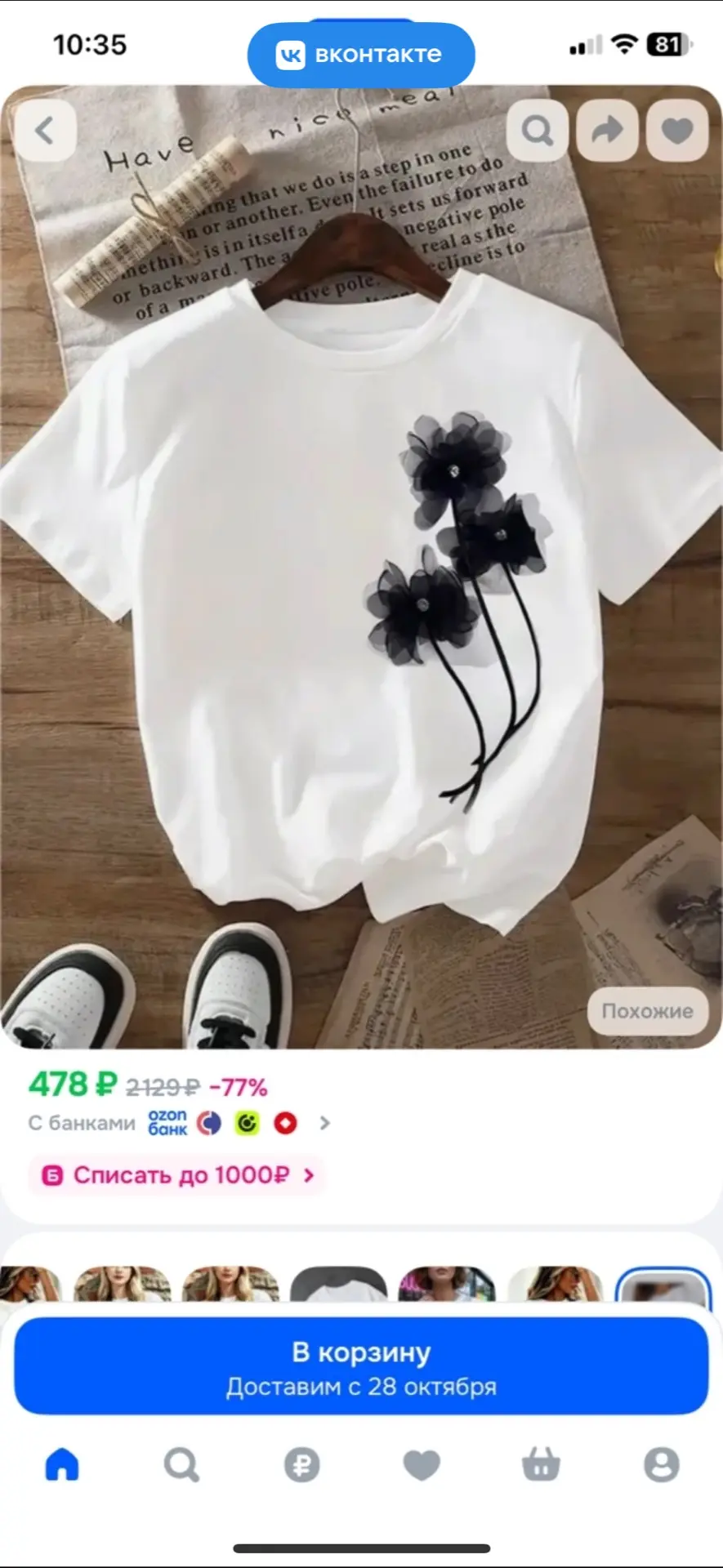Screen dimensions: 723x1568
Task: Choose the plain white T-shirt variant thumbnail
Action: [x=338, y=1285]
